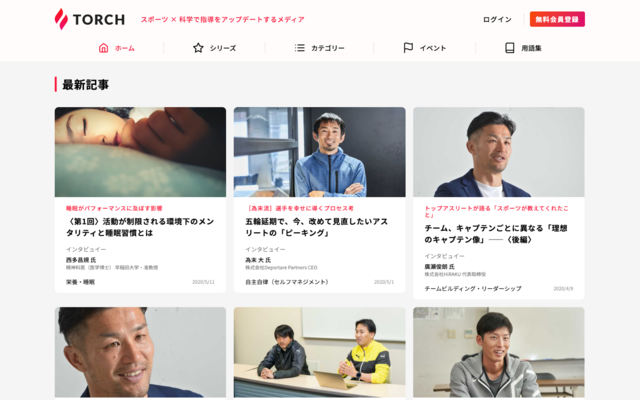Select the 自主自律（セルフマネジメント） tag
This screenshot has width=640, height=400.
pos(287,282)
